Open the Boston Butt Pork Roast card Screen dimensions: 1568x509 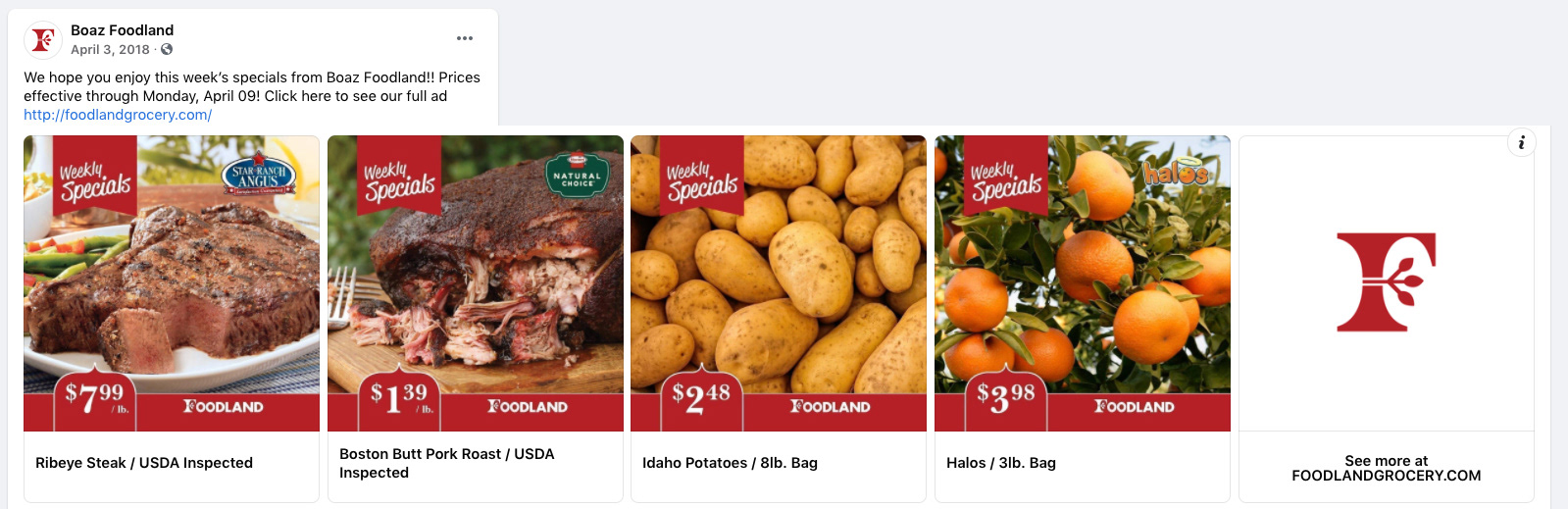(x=476, y=284)
